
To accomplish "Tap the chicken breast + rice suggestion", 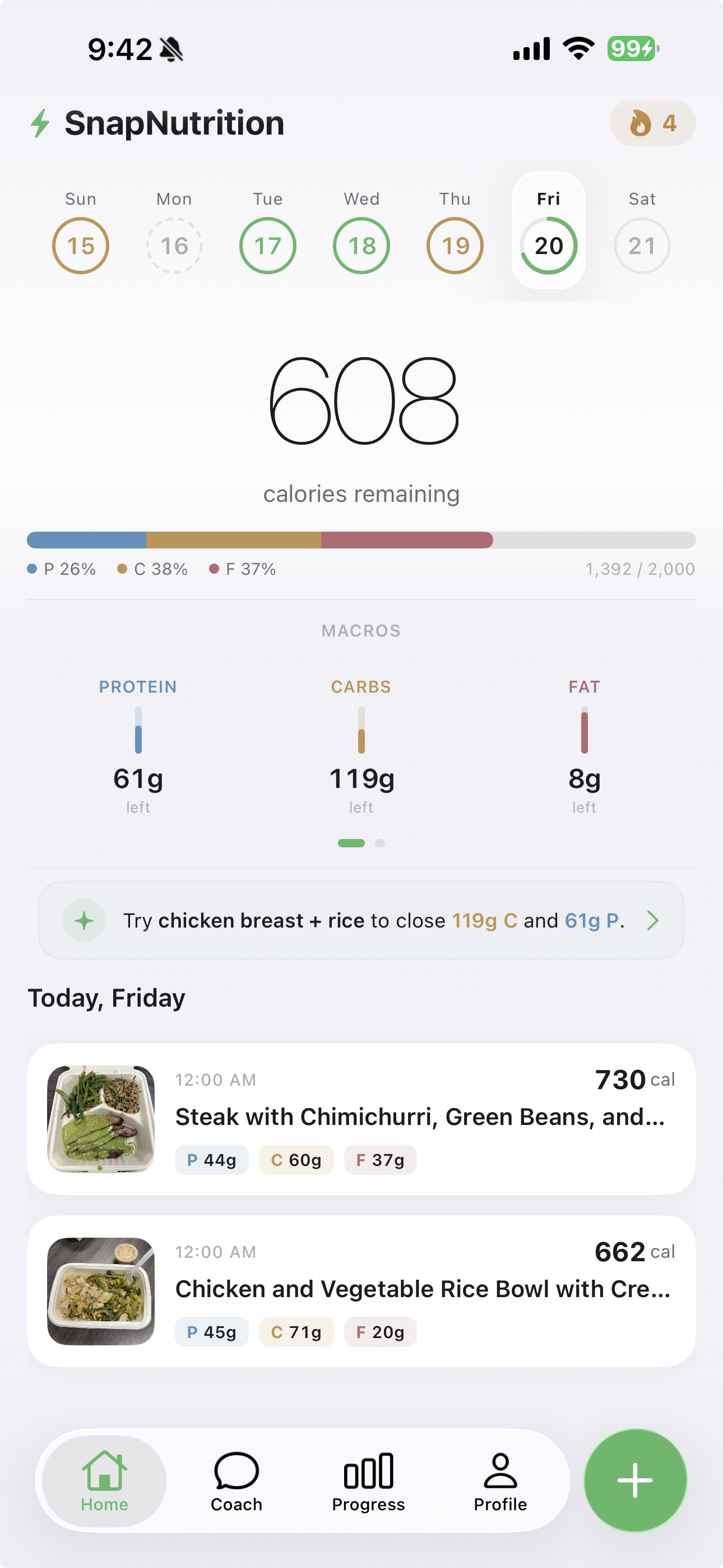I will click(x=361, y=920).
